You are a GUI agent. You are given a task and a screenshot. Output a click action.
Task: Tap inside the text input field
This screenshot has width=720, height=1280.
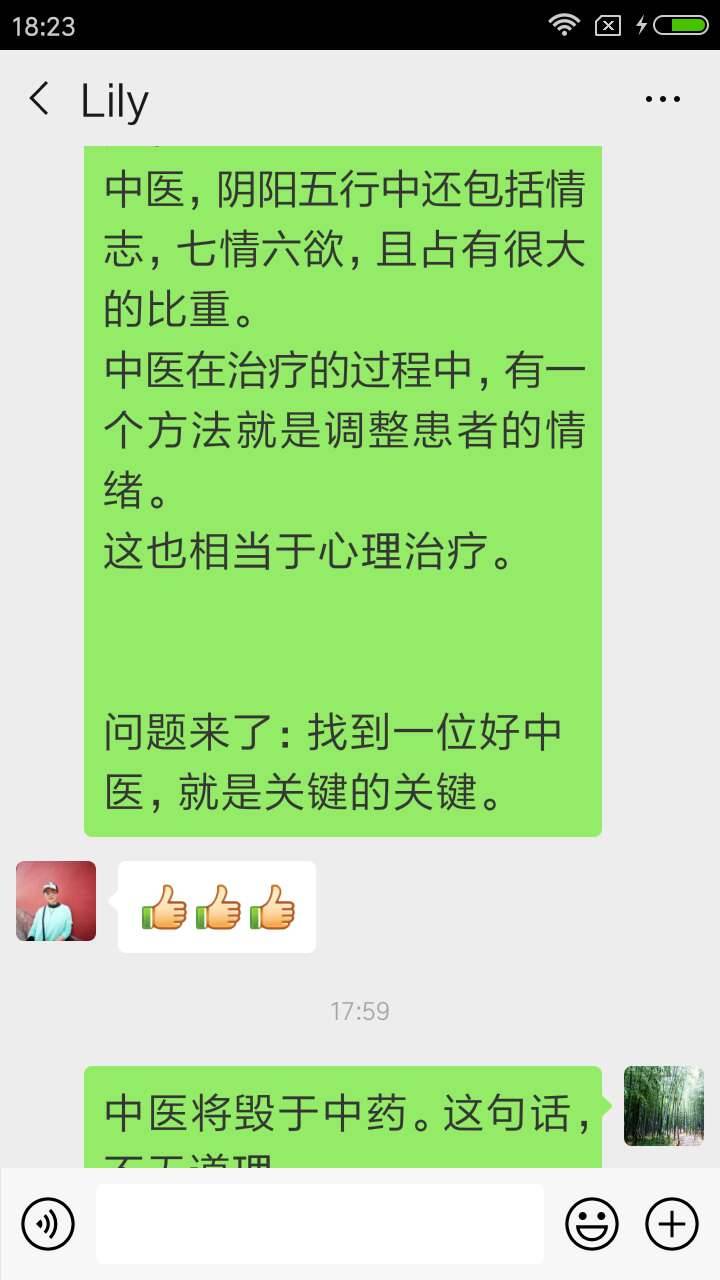coord(320,1223)
